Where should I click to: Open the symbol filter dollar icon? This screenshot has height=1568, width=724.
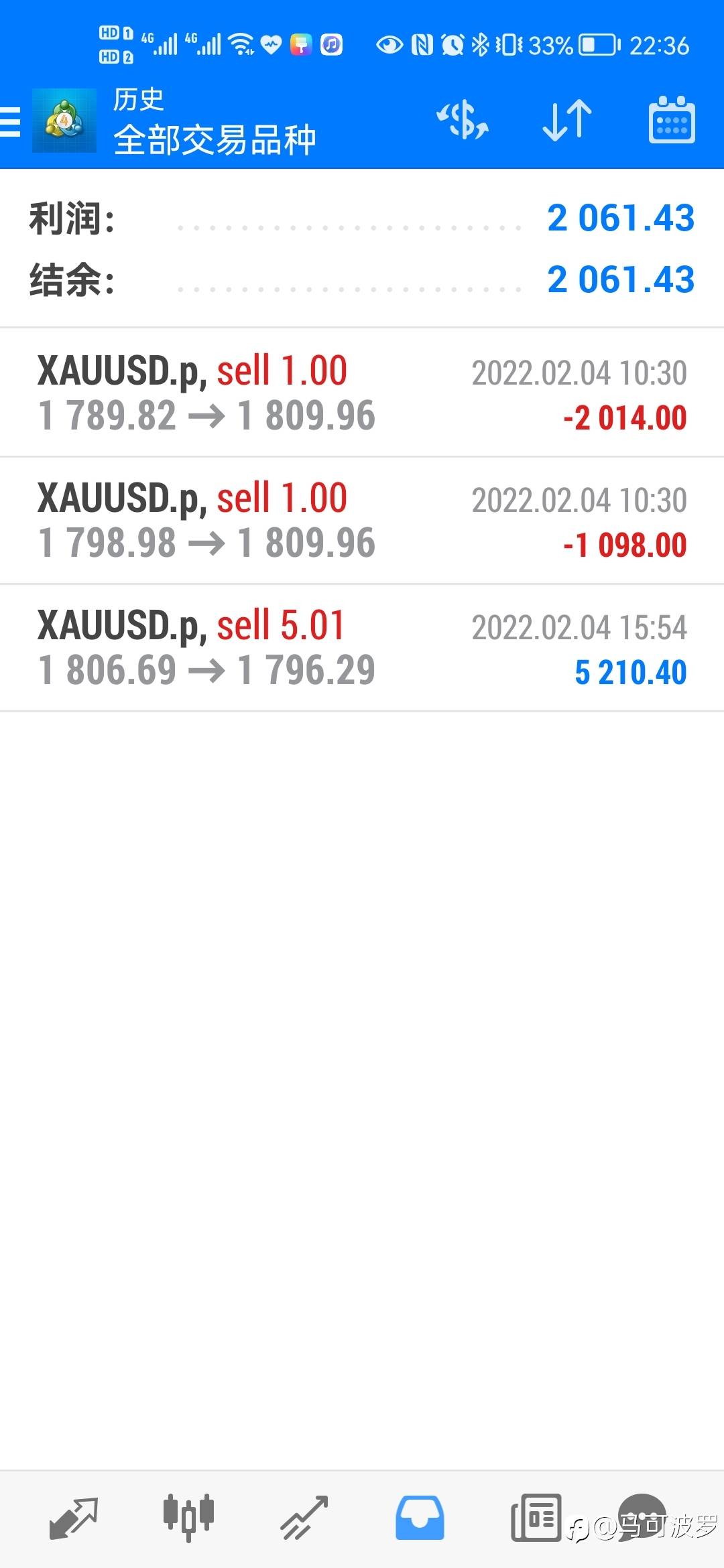click(463, 121)
